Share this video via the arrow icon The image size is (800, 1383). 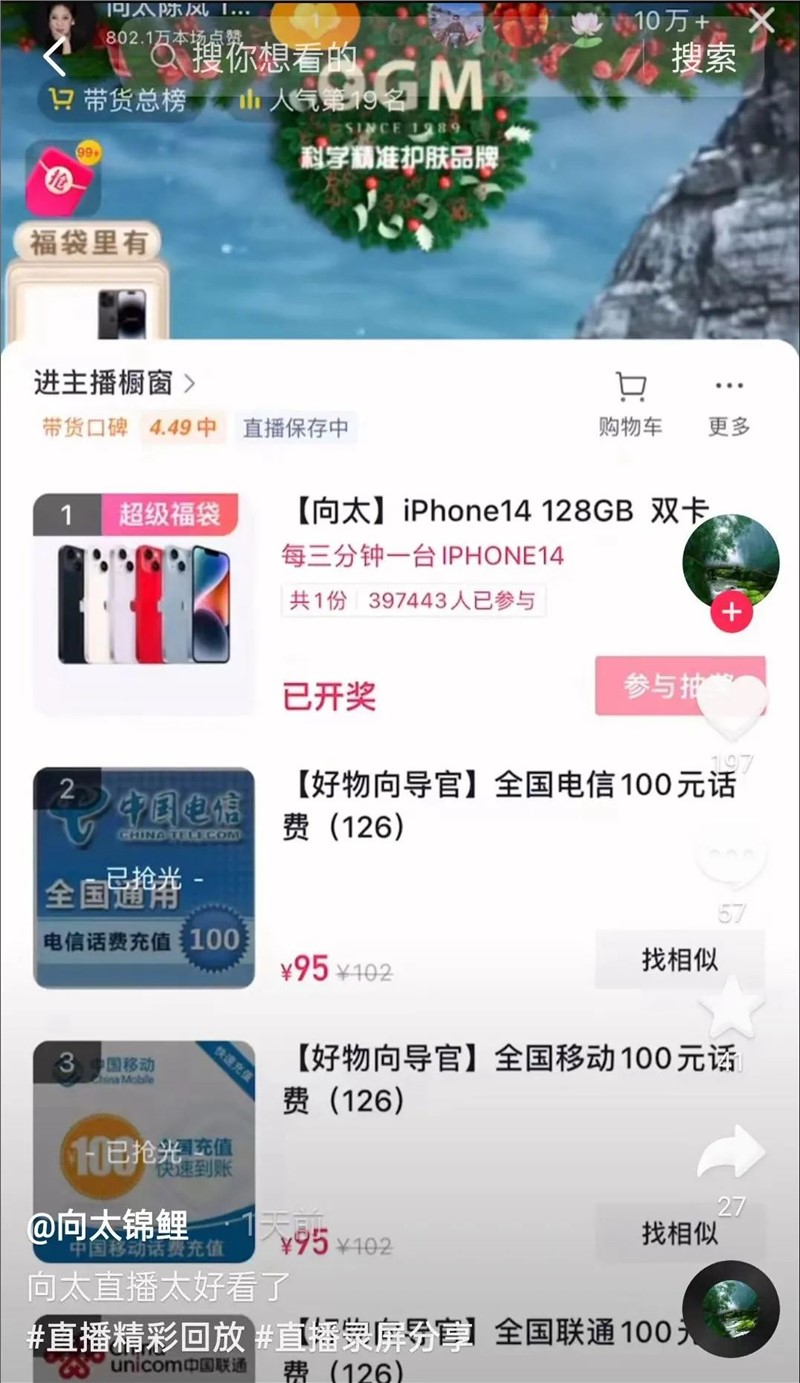pos(731,1155)
